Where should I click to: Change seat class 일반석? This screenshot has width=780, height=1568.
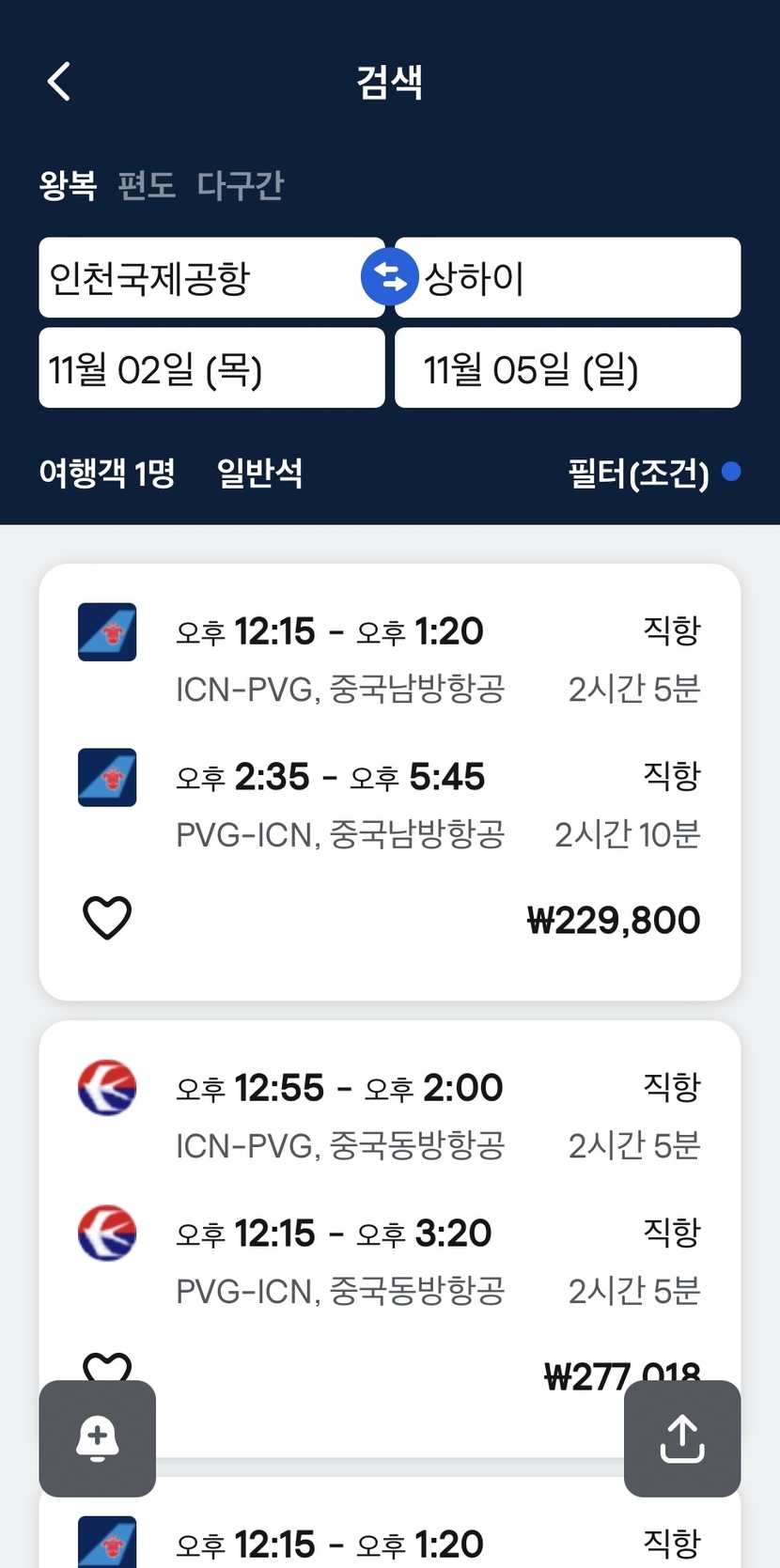click(259, 473)
